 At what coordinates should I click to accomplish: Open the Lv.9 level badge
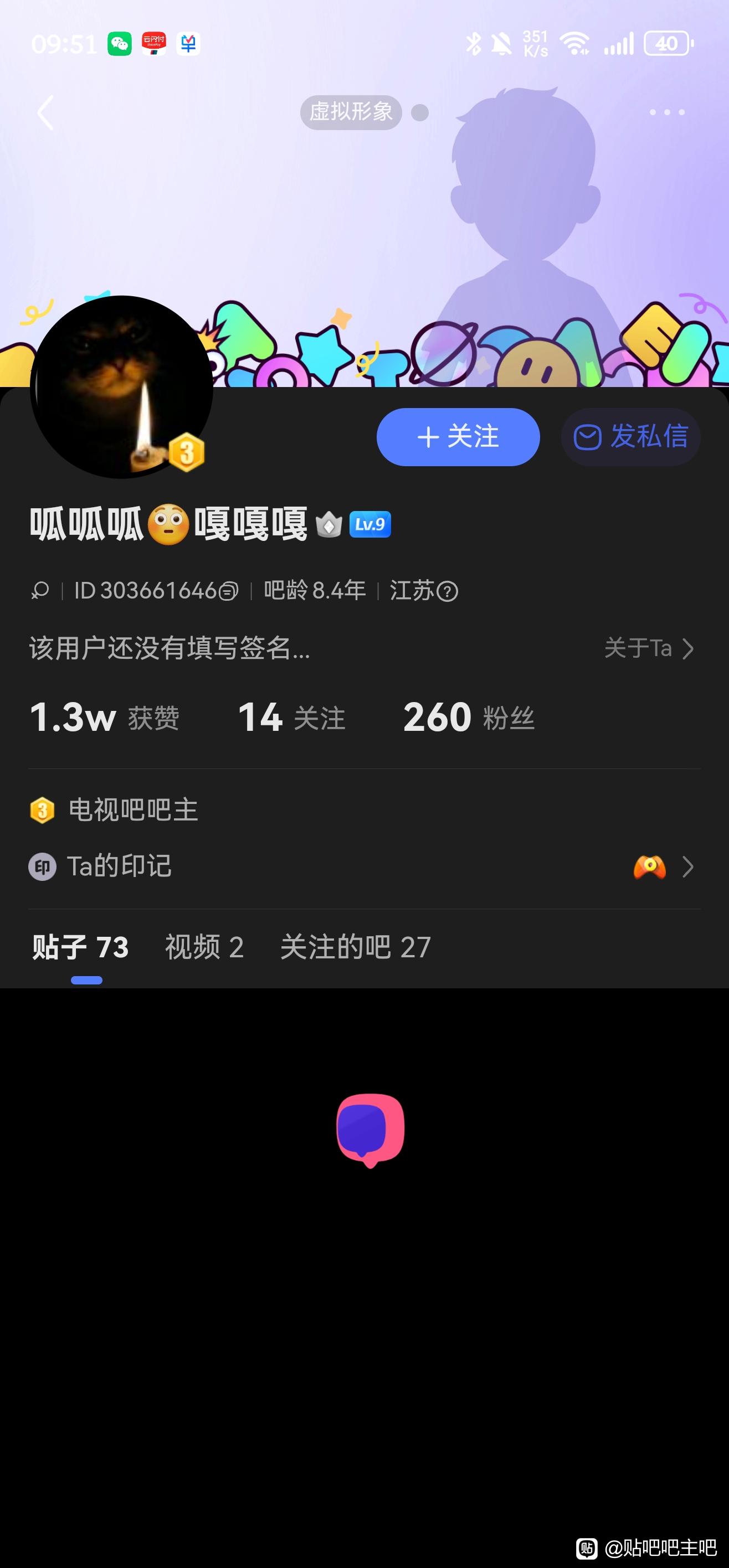[369, 524]
